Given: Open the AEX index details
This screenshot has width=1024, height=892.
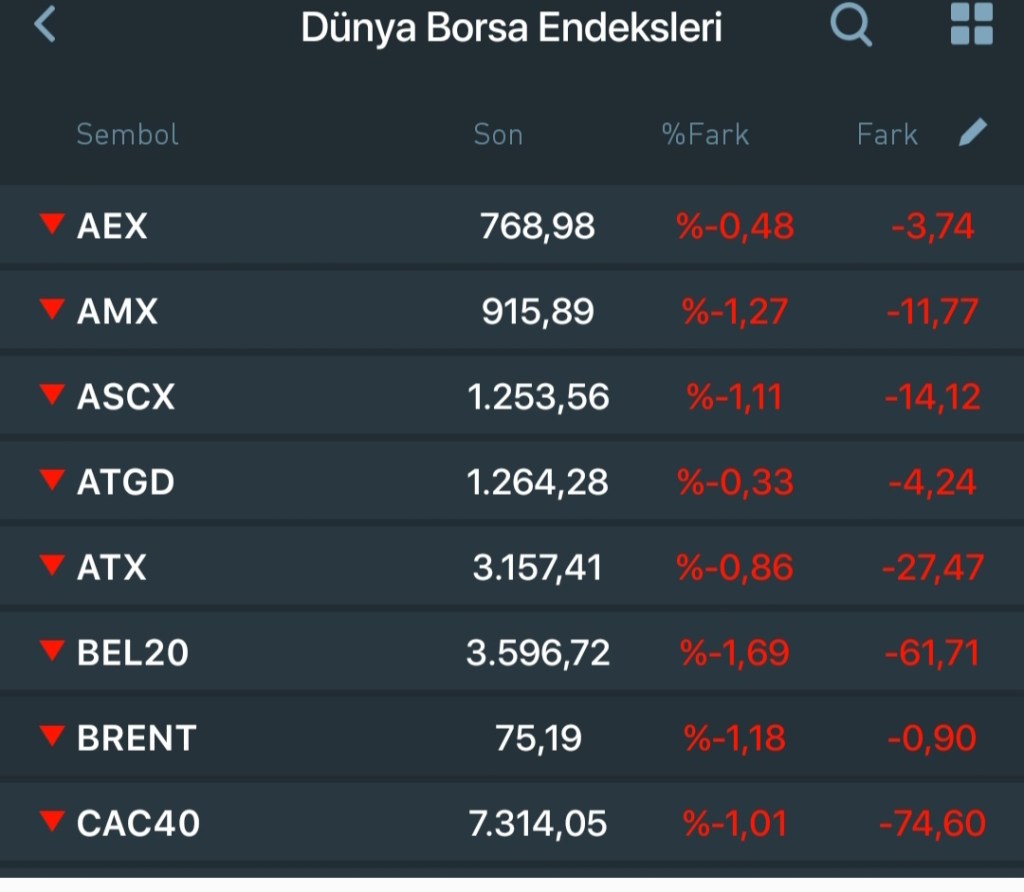Looking at the screenshot, I should (112, 226).
